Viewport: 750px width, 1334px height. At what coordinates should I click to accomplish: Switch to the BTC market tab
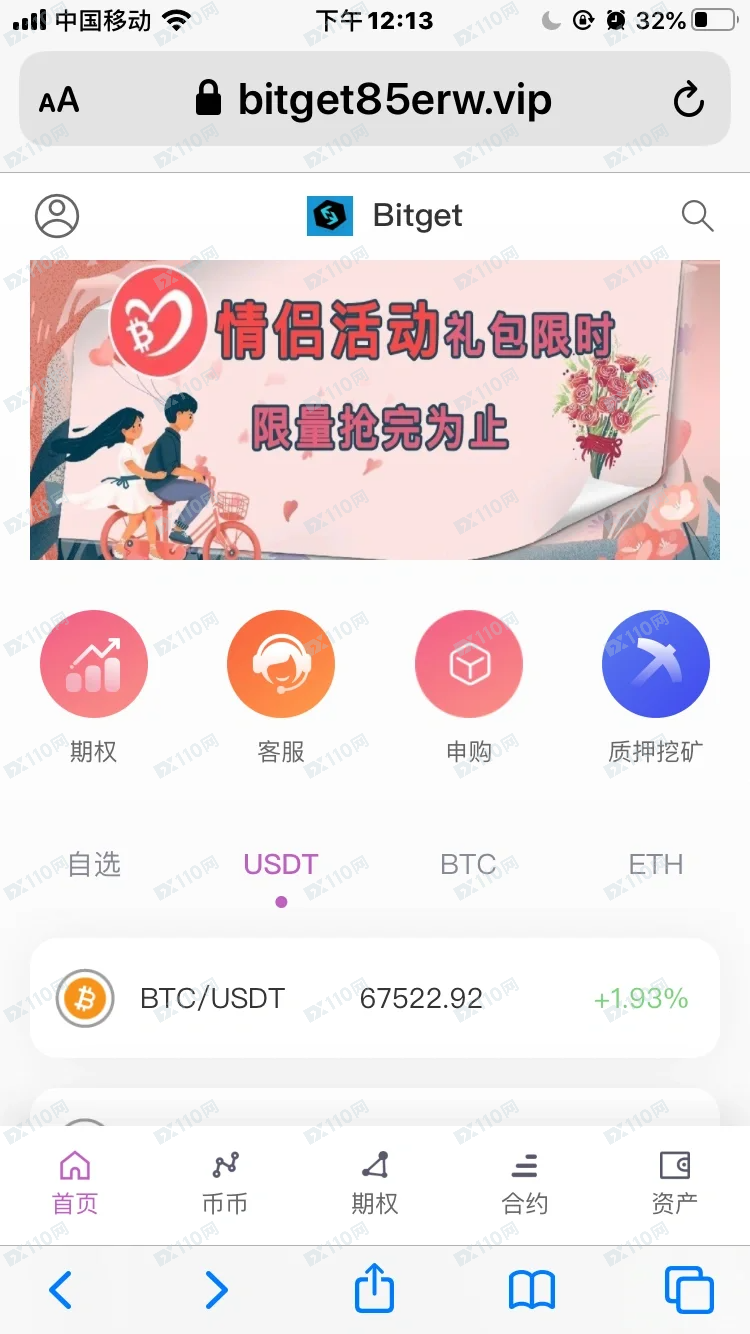click(x=469, y=864)
